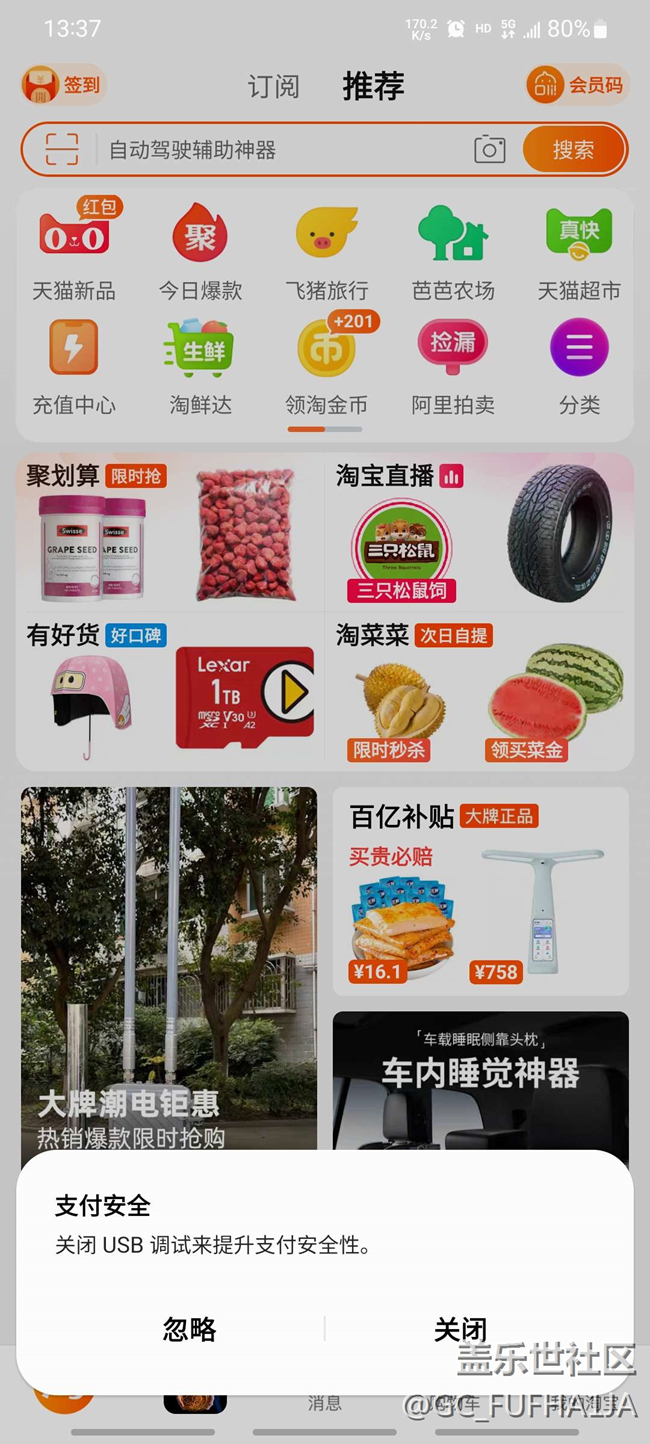This screenshot has height=1444, width=650.
Task: Tap 忽略 to ignore the payment security prompt
Action: click(190, 1329)
